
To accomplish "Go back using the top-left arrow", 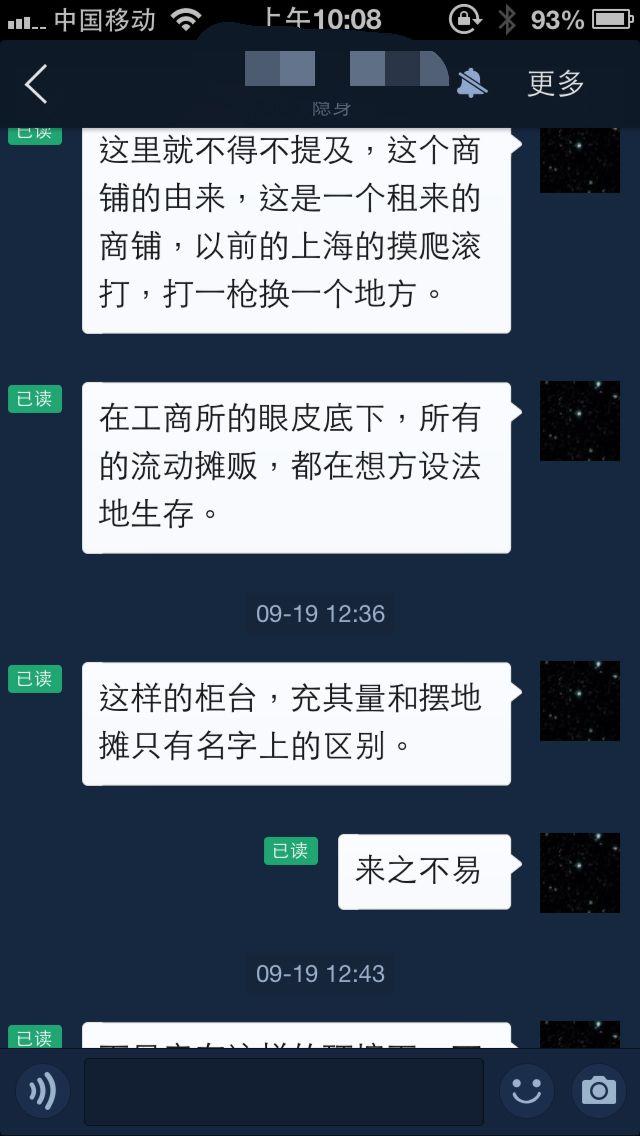I will (36, 85).
